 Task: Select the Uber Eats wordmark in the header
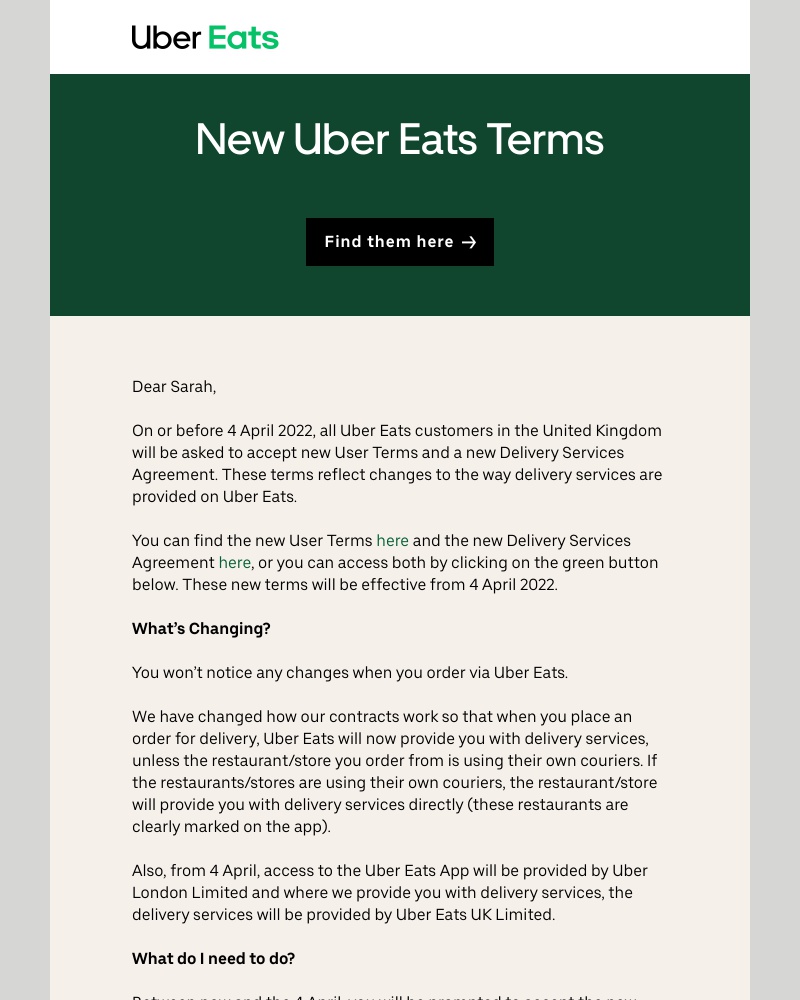click(205, 37)
